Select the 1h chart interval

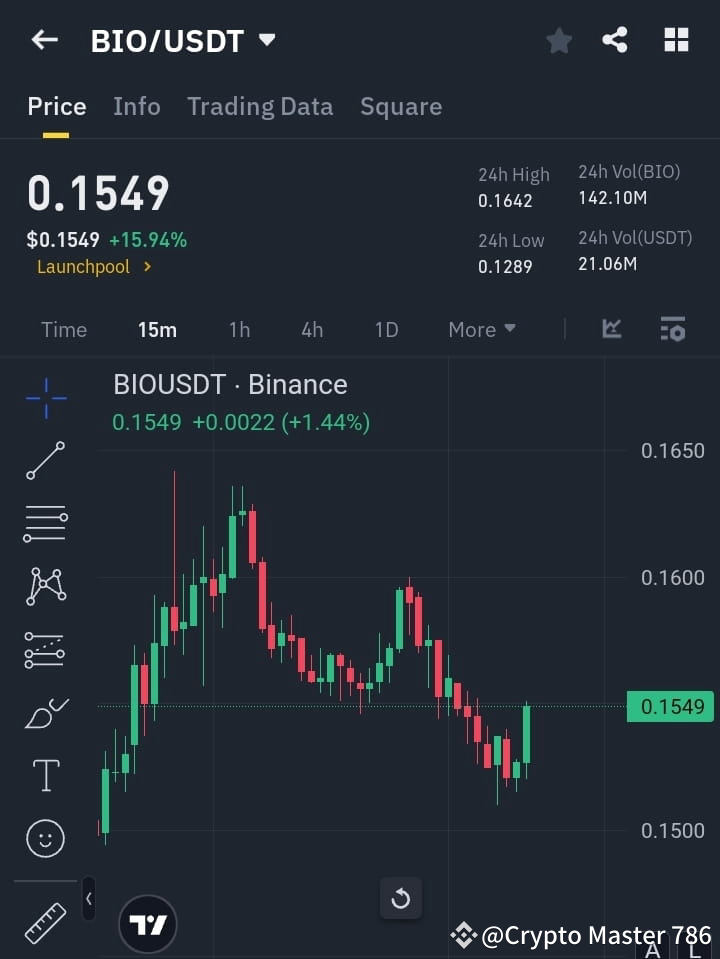[x=239, y=329]
